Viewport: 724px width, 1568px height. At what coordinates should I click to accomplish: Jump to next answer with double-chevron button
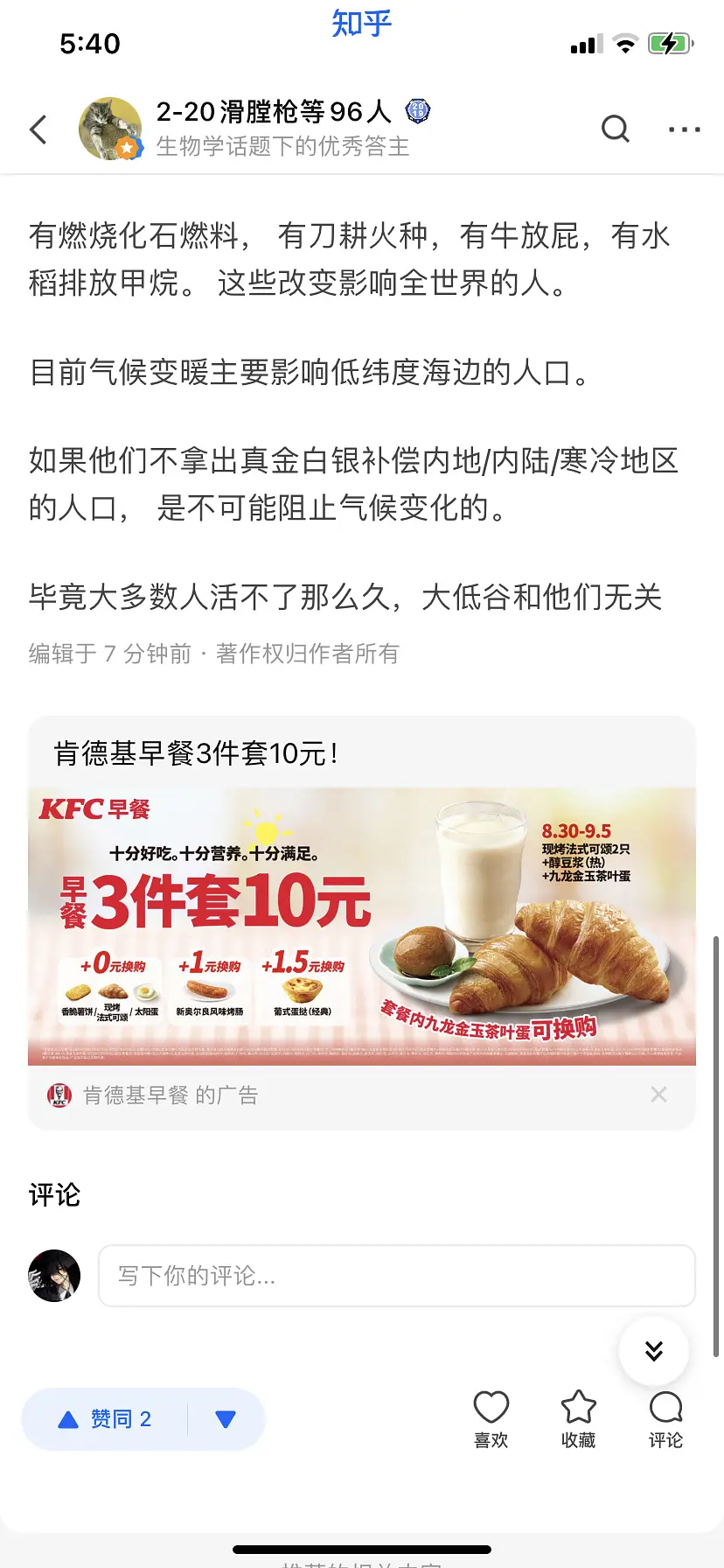(x=654, y=1351)
